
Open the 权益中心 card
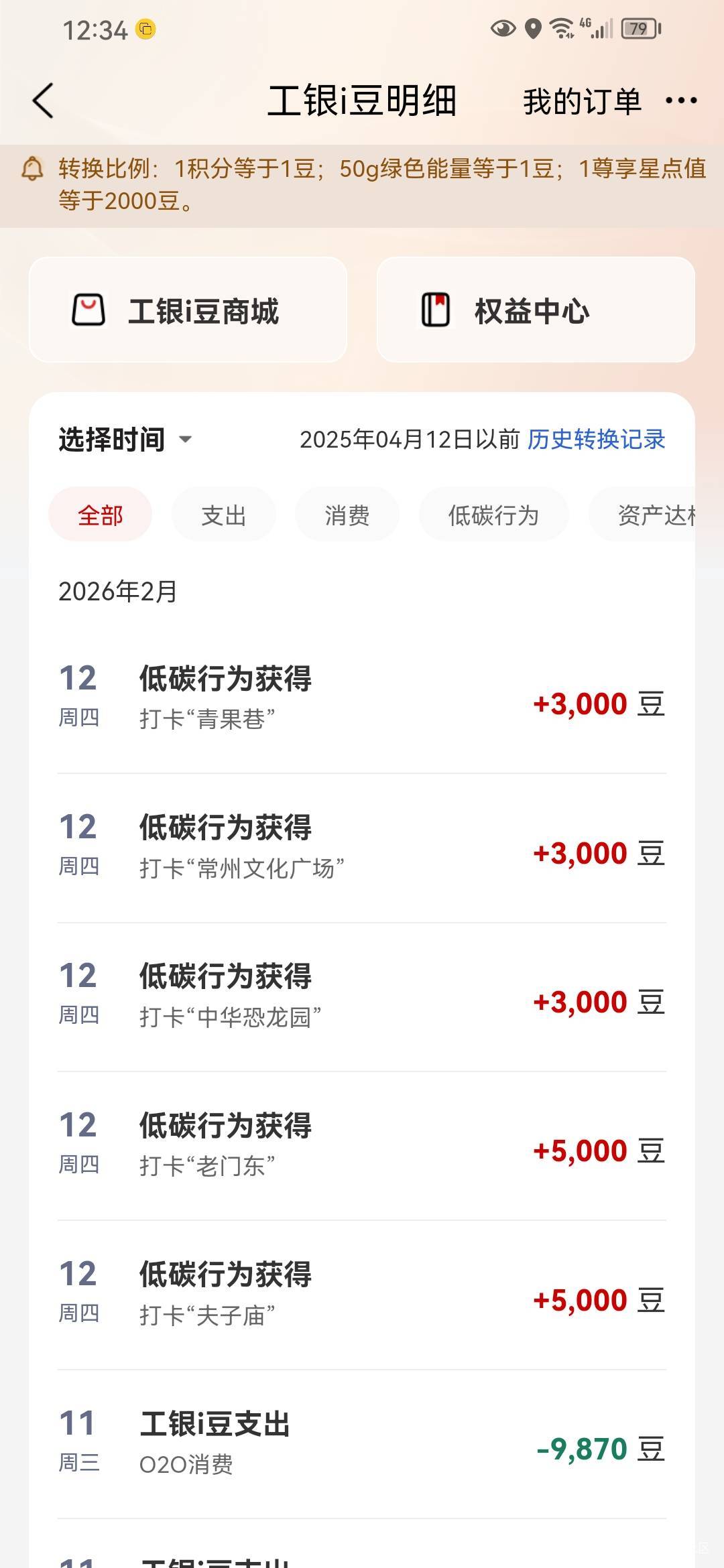pyautogui.click(x=536, y=310)
